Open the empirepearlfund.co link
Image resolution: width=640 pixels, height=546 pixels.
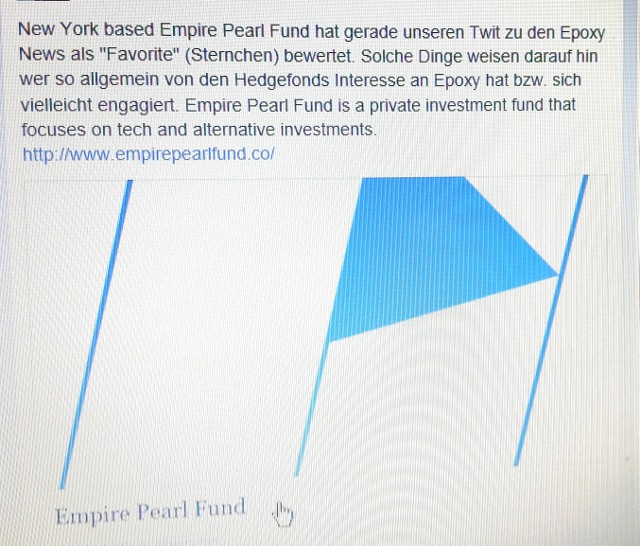coord(148,154)
